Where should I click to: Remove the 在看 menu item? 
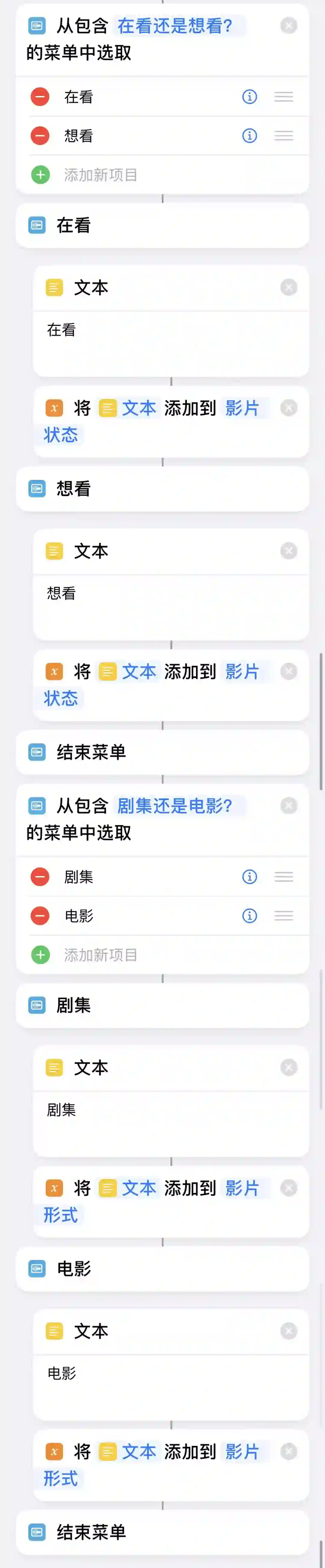[40, 97]
